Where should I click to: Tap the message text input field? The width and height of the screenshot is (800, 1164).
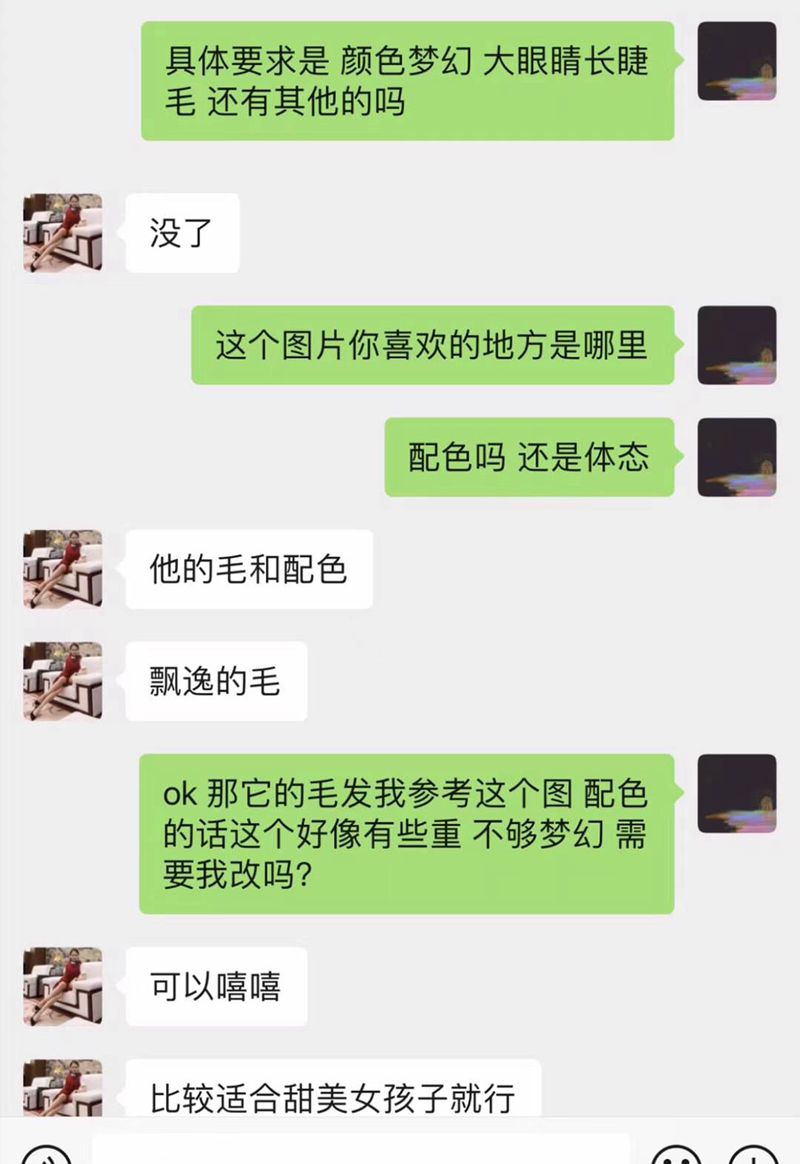360,1150
